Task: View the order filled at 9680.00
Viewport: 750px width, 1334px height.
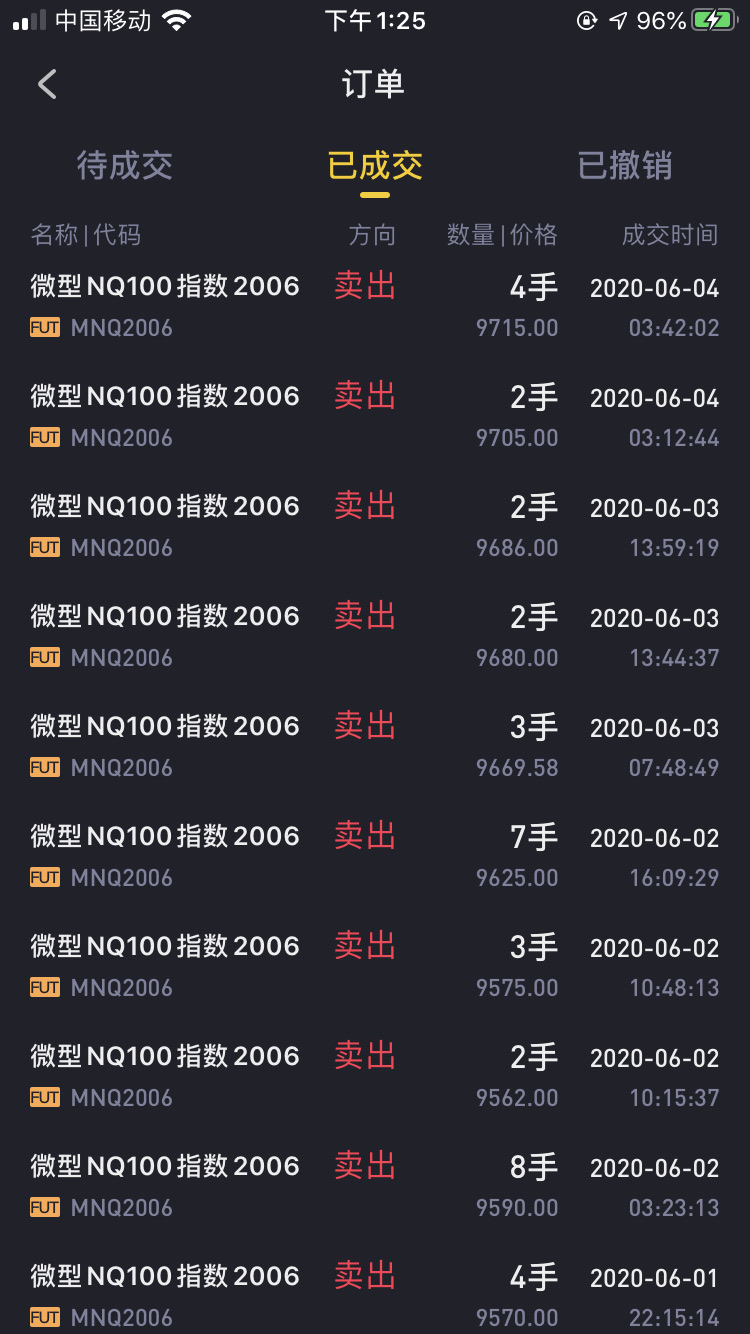Action: 375,636
